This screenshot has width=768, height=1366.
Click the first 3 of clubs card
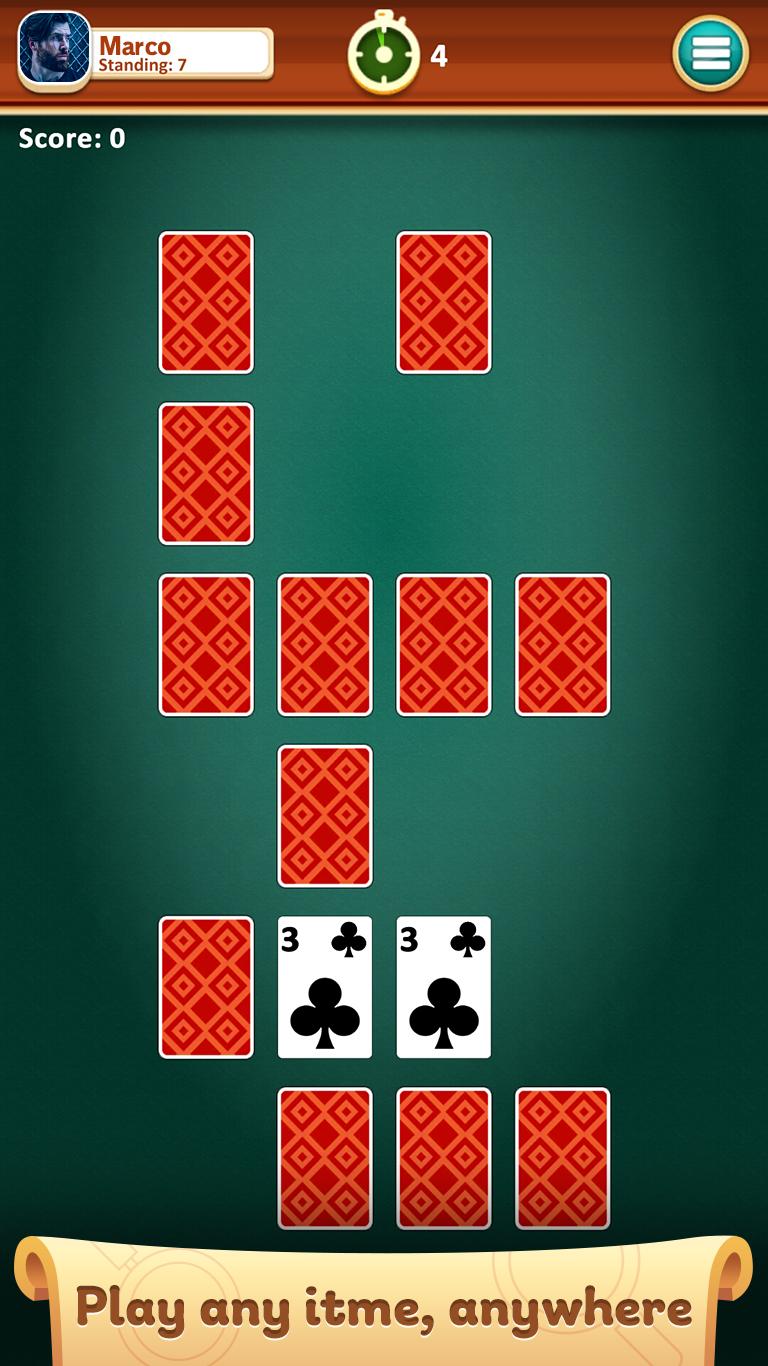click(324, 986)
